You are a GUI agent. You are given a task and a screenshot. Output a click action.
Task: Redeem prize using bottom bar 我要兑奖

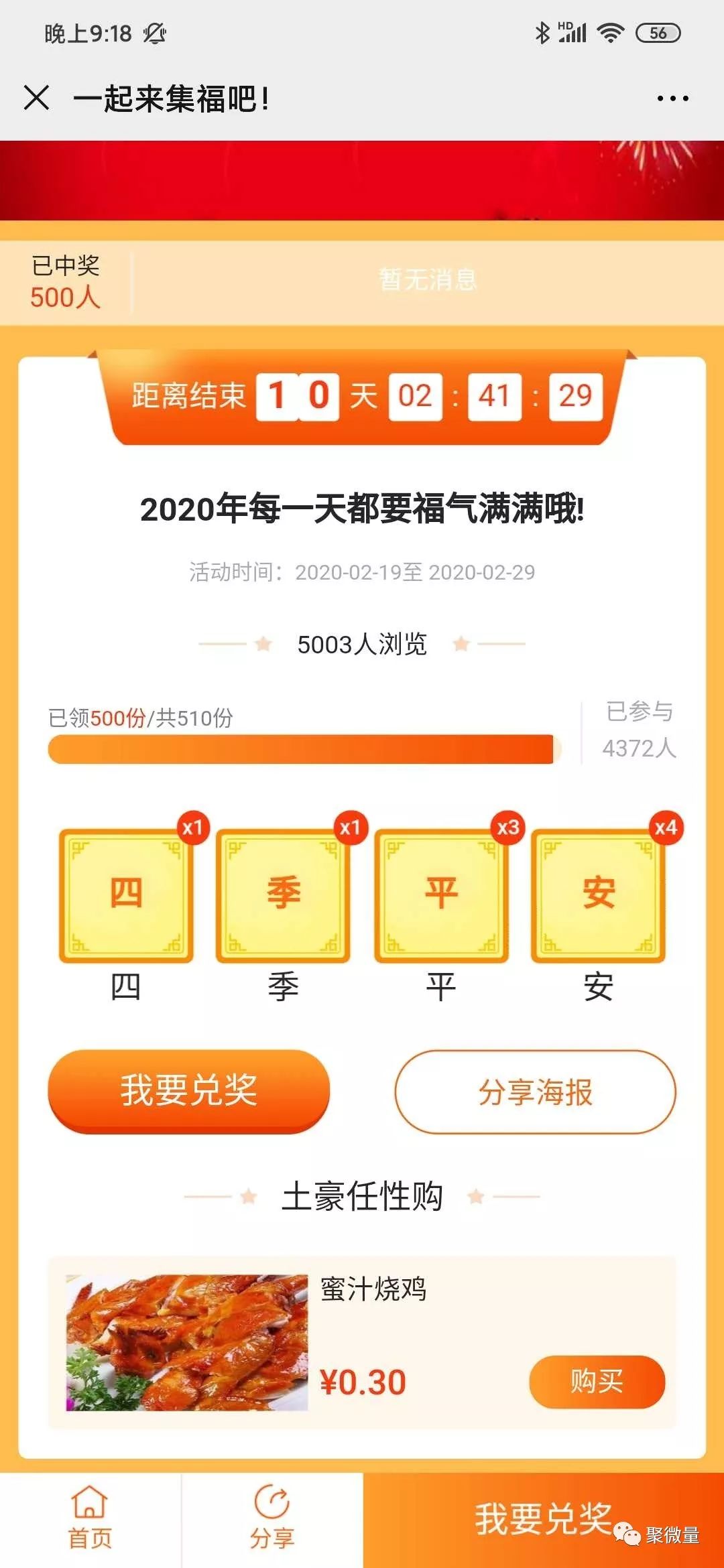tap(543, 1520)
